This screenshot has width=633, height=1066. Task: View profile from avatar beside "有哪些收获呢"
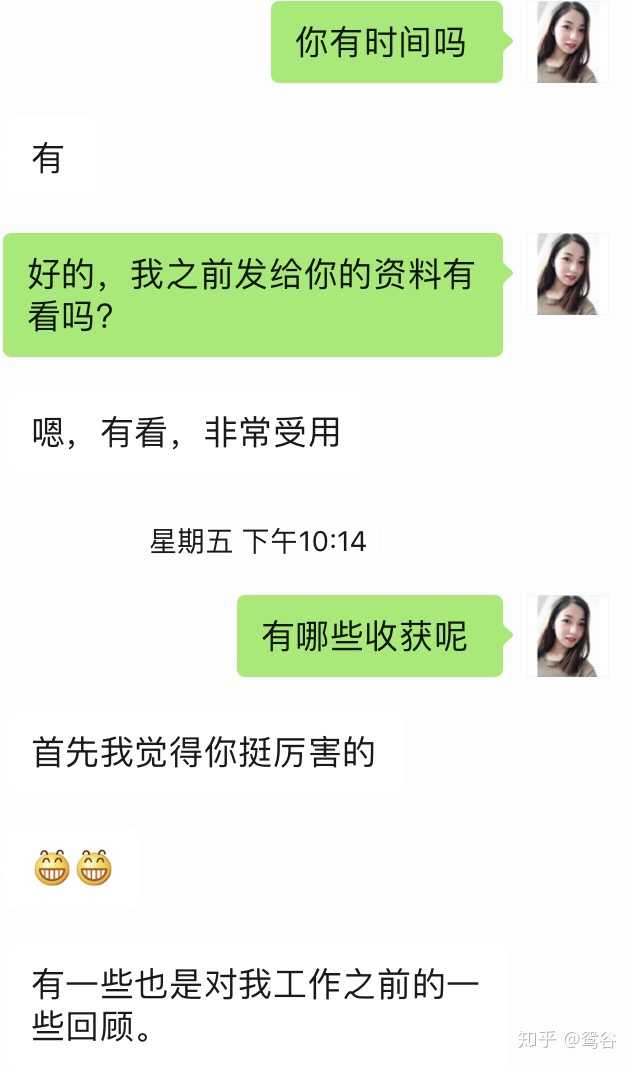[568, 636]
